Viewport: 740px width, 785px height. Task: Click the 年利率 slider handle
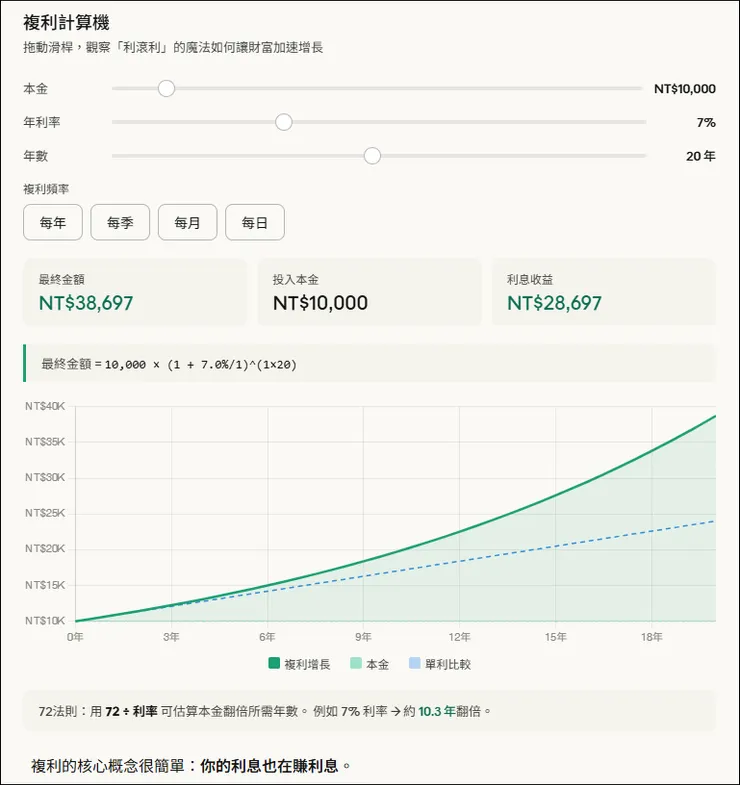pos(283,122)
